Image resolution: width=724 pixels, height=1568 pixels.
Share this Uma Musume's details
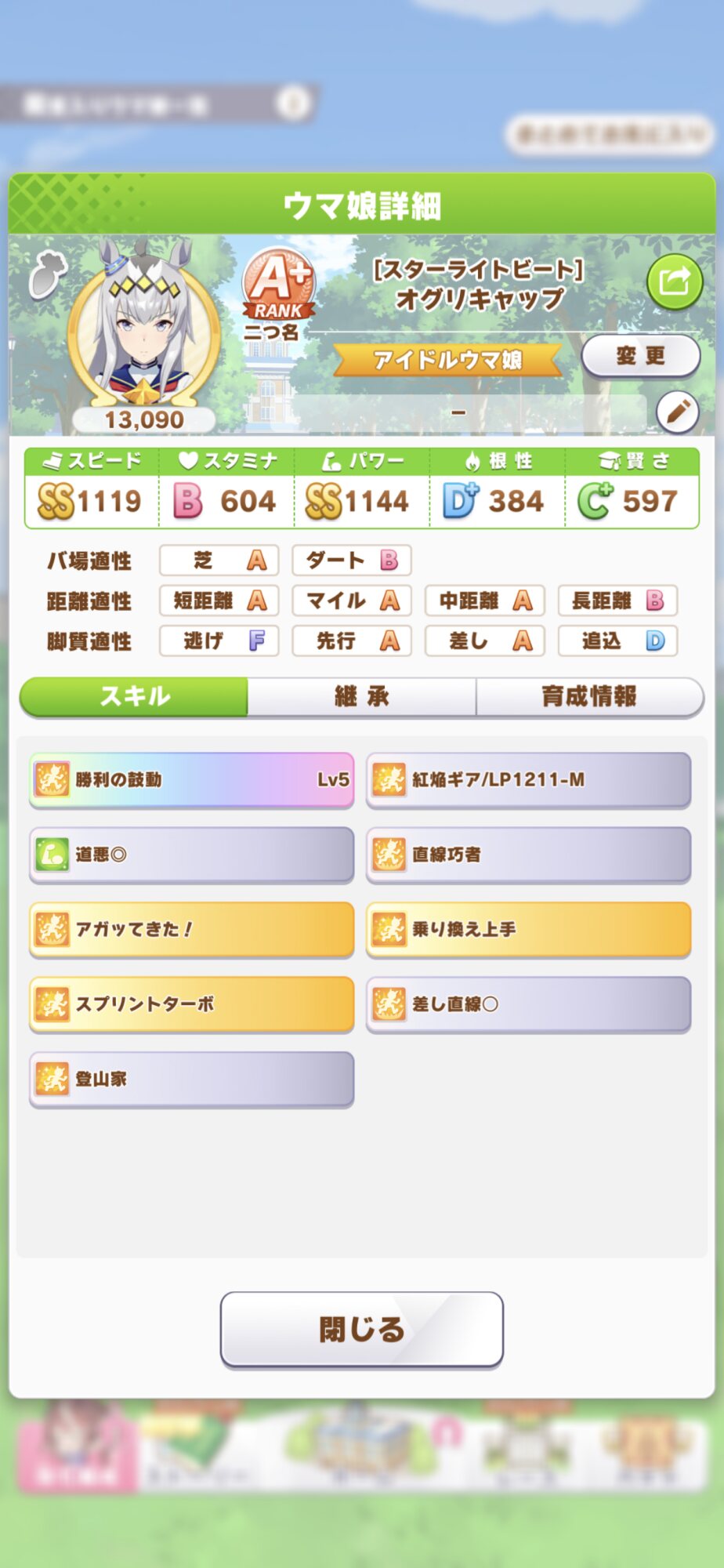click(674, 281)
